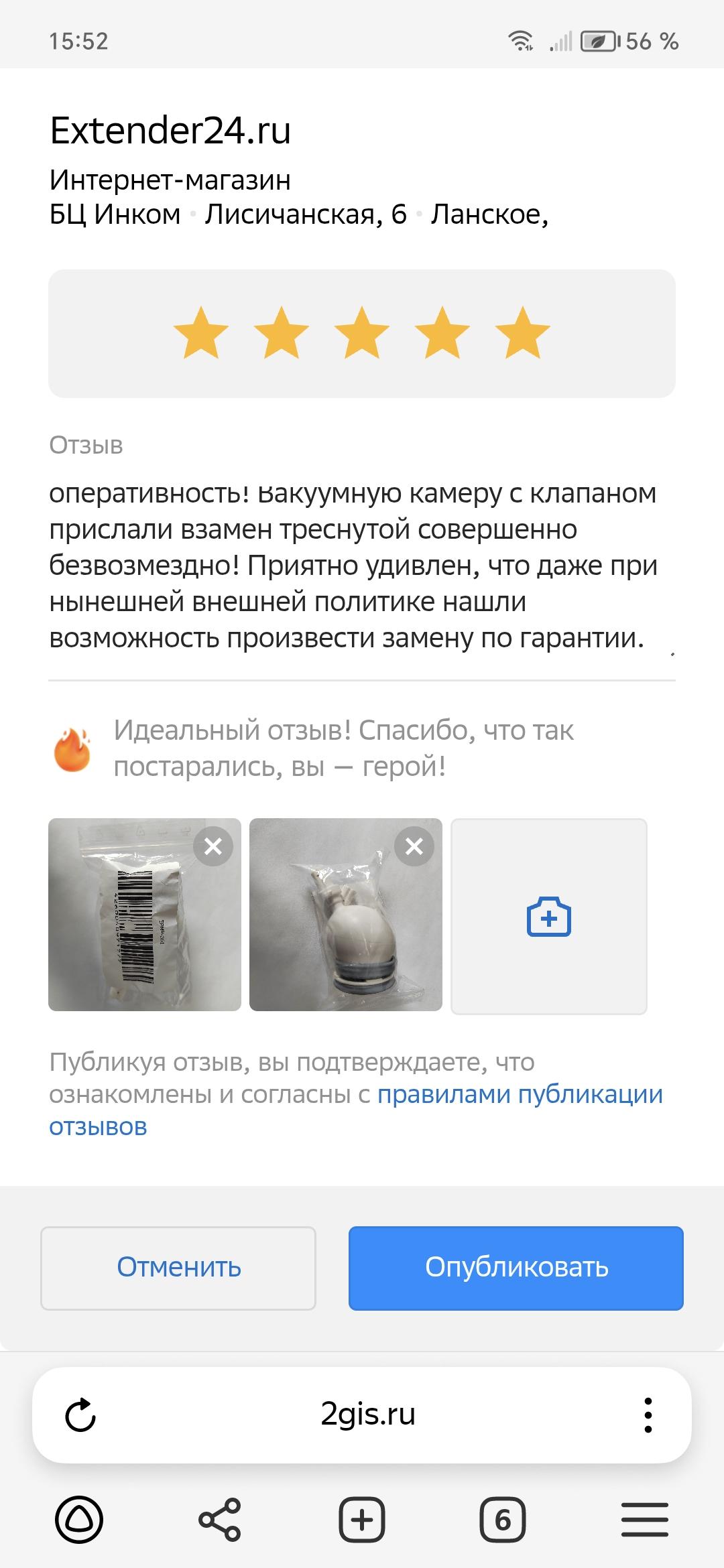Viewport: 724px width, 1568px height.
Task: Open the Alice assistant button
Action: tap(79, 1520)
